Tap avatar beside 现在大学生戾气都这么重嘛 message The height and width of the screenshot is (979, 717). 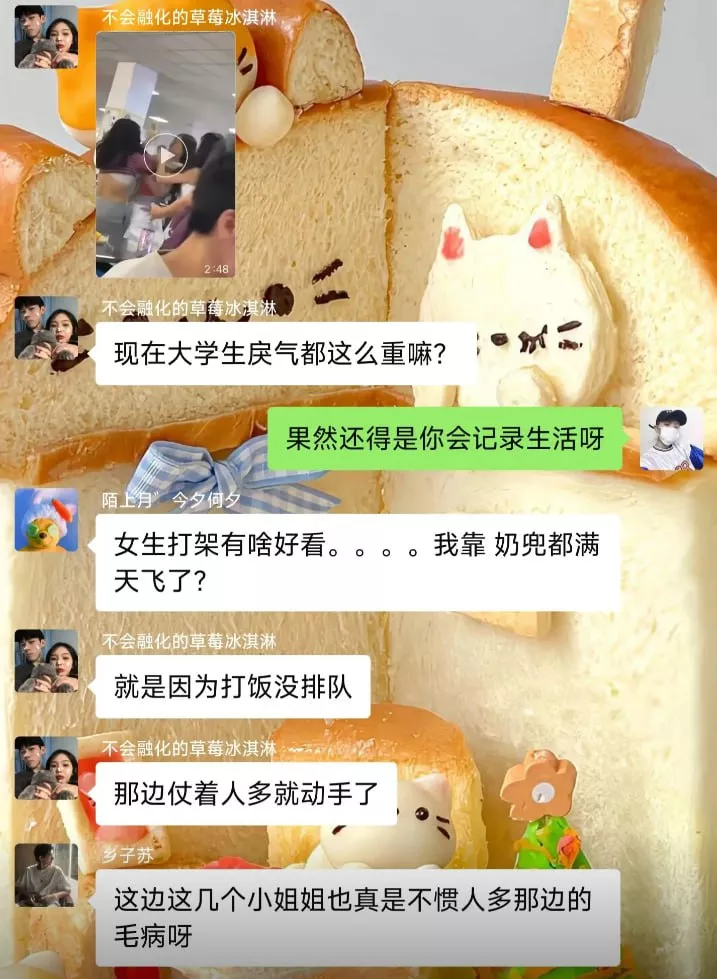tap(46, 327)
